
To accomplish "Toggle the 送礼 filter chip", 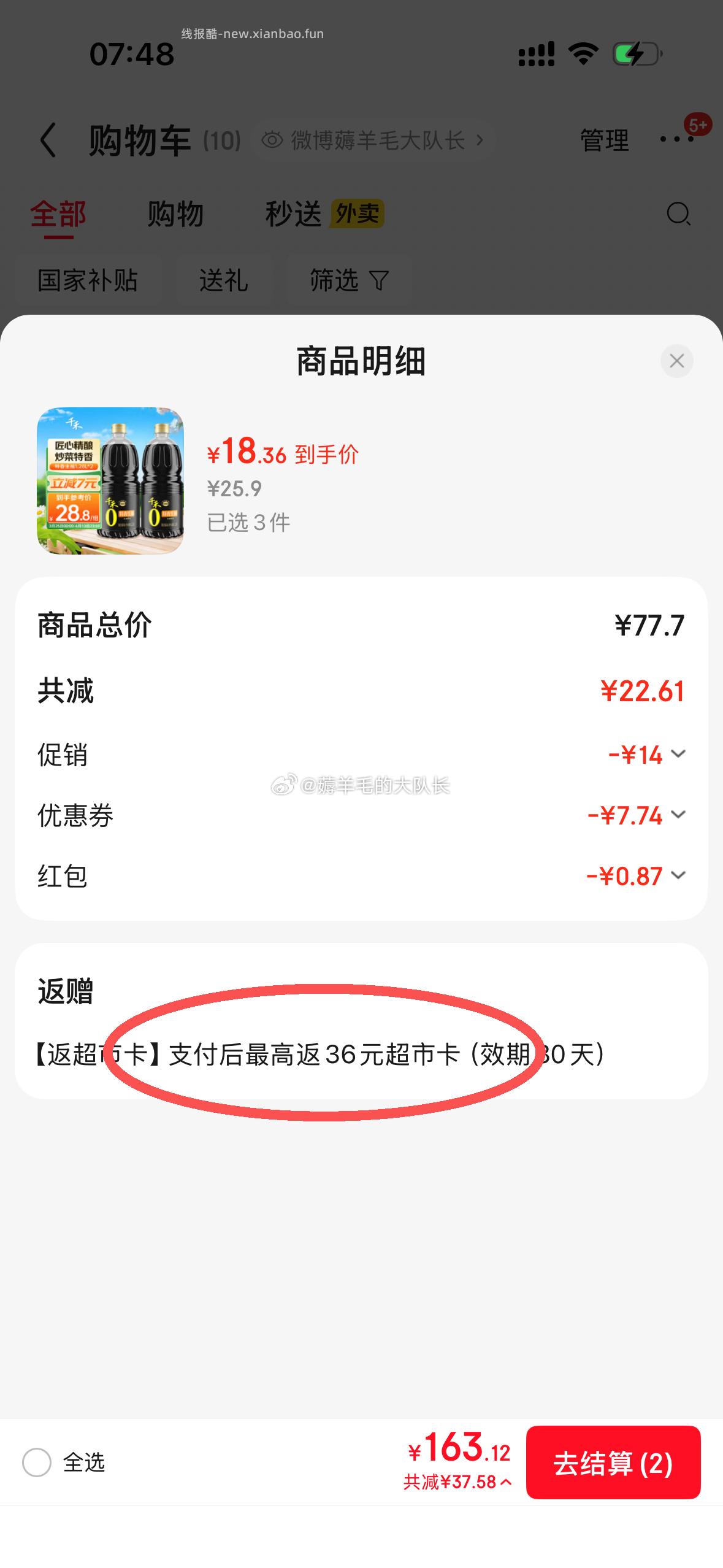I will (224, 280).
